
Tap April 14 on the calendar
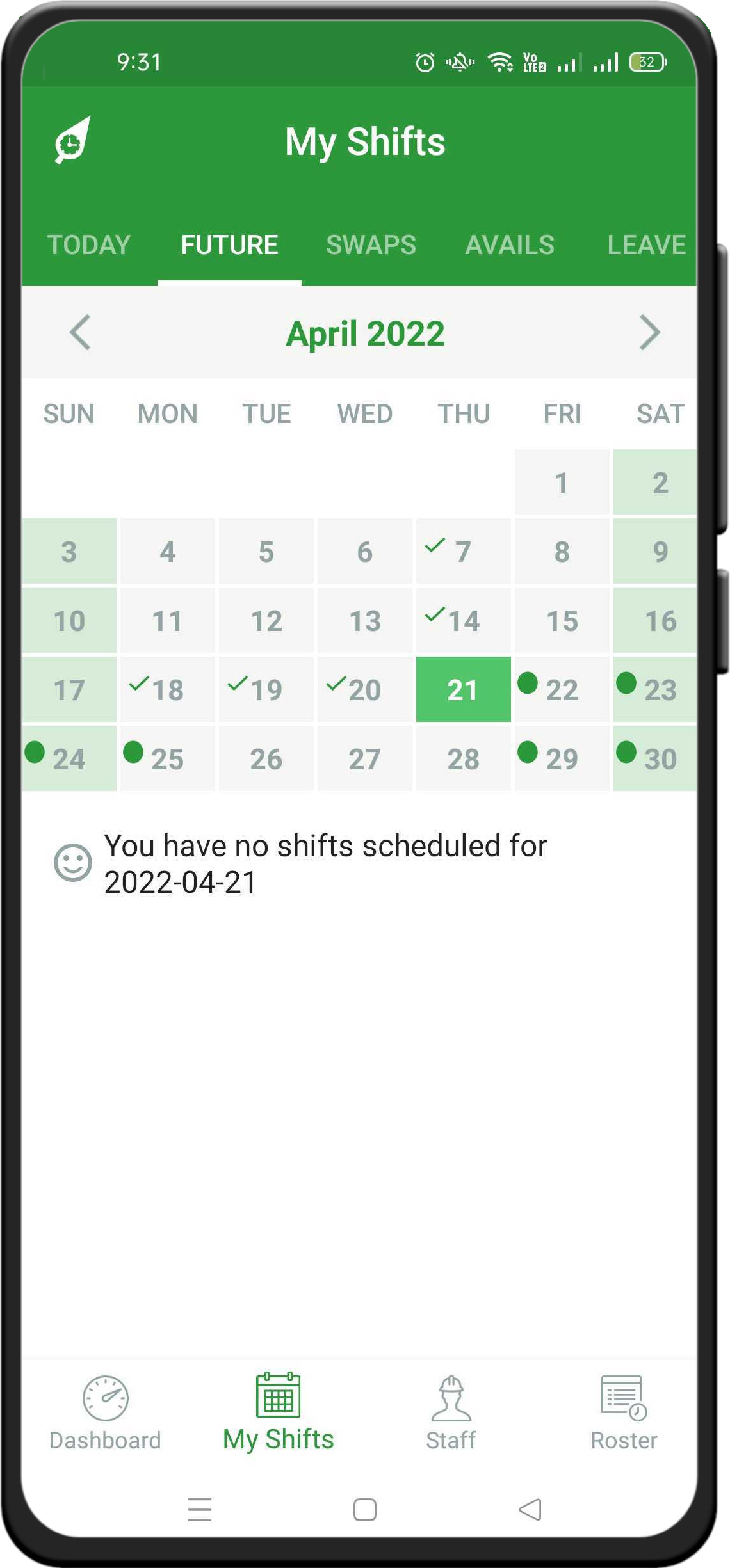click(463, 620)
